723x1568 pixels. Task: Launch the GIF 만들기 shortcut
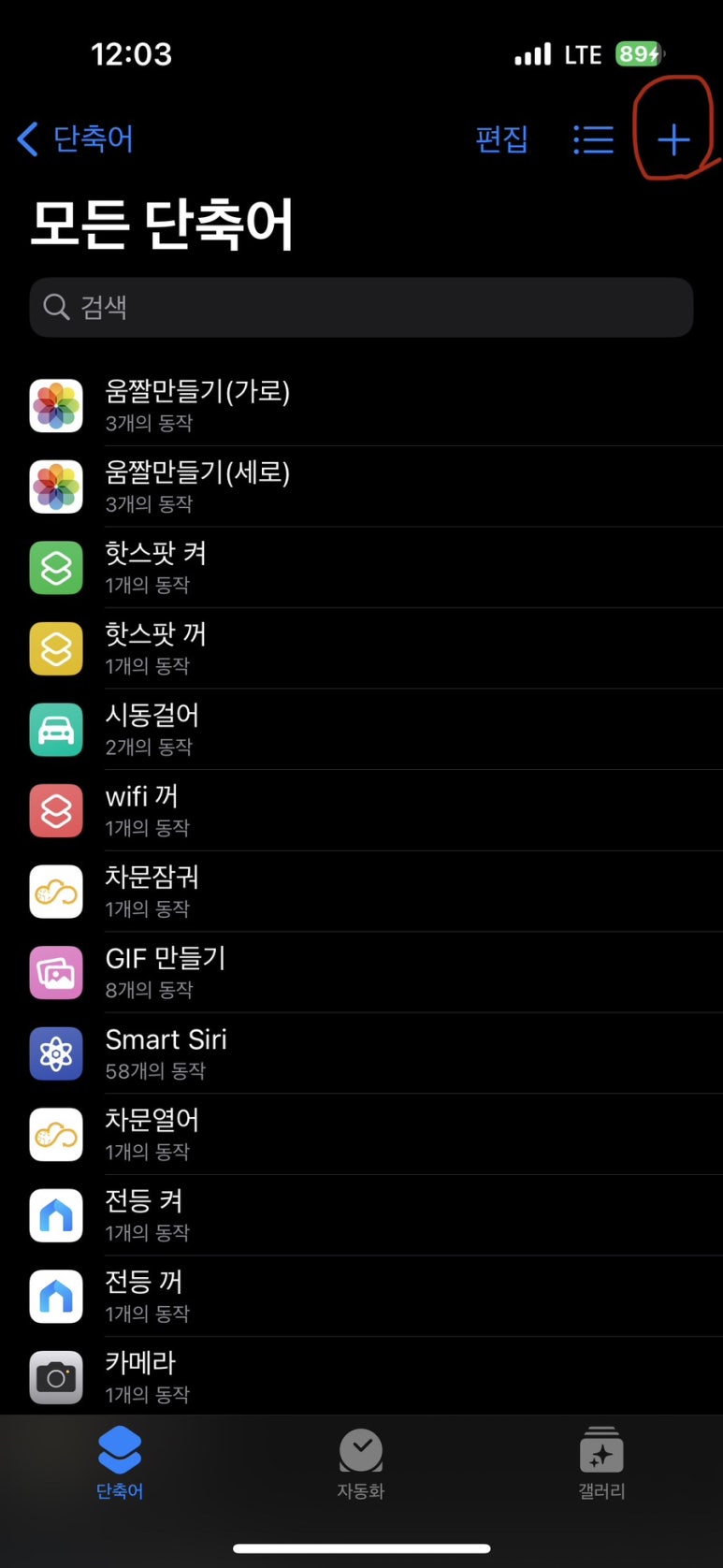coord(166,972)
